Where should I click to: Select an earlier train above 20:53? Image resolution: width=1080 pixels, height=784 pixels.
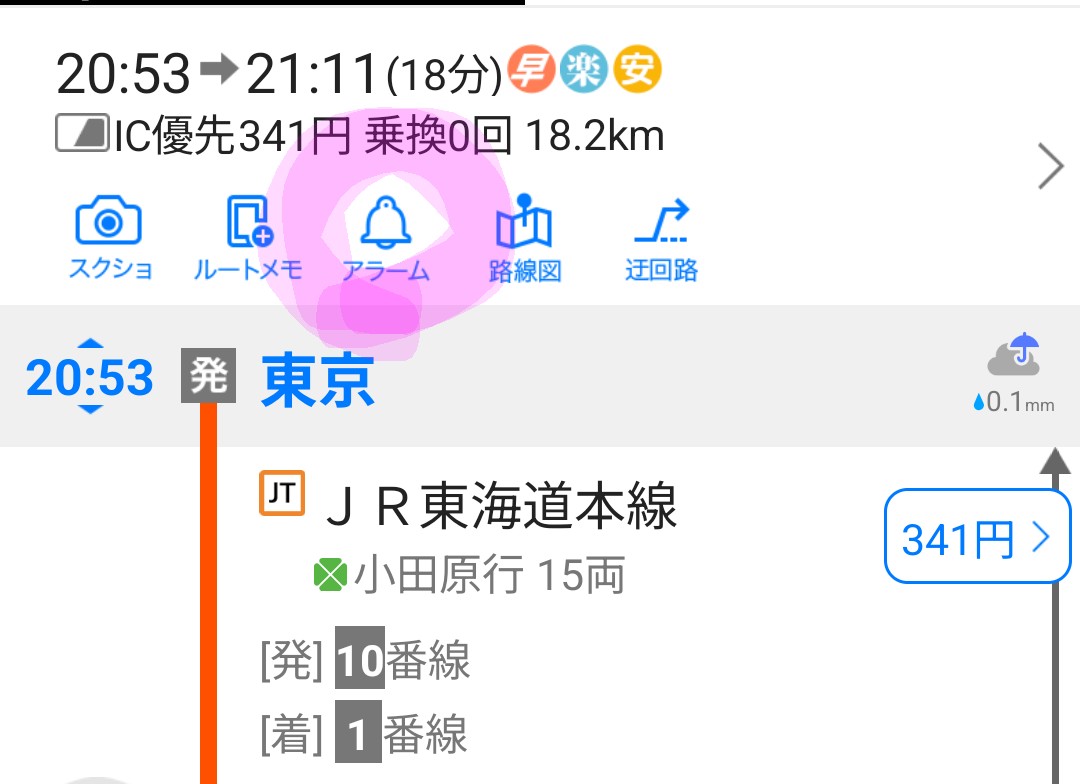tap(90, 344)
